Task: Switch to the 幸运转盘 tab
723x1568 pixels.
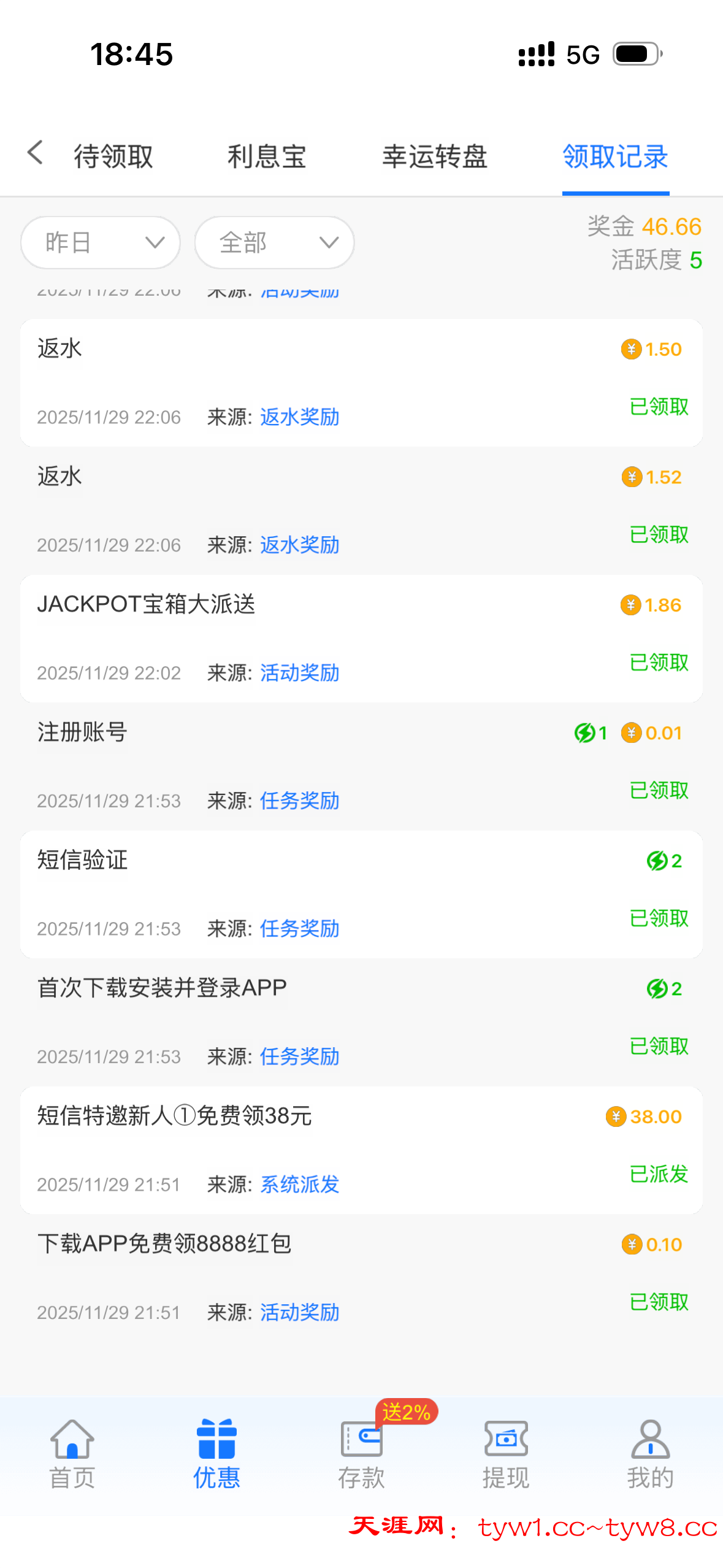Action: pos(435,156)
